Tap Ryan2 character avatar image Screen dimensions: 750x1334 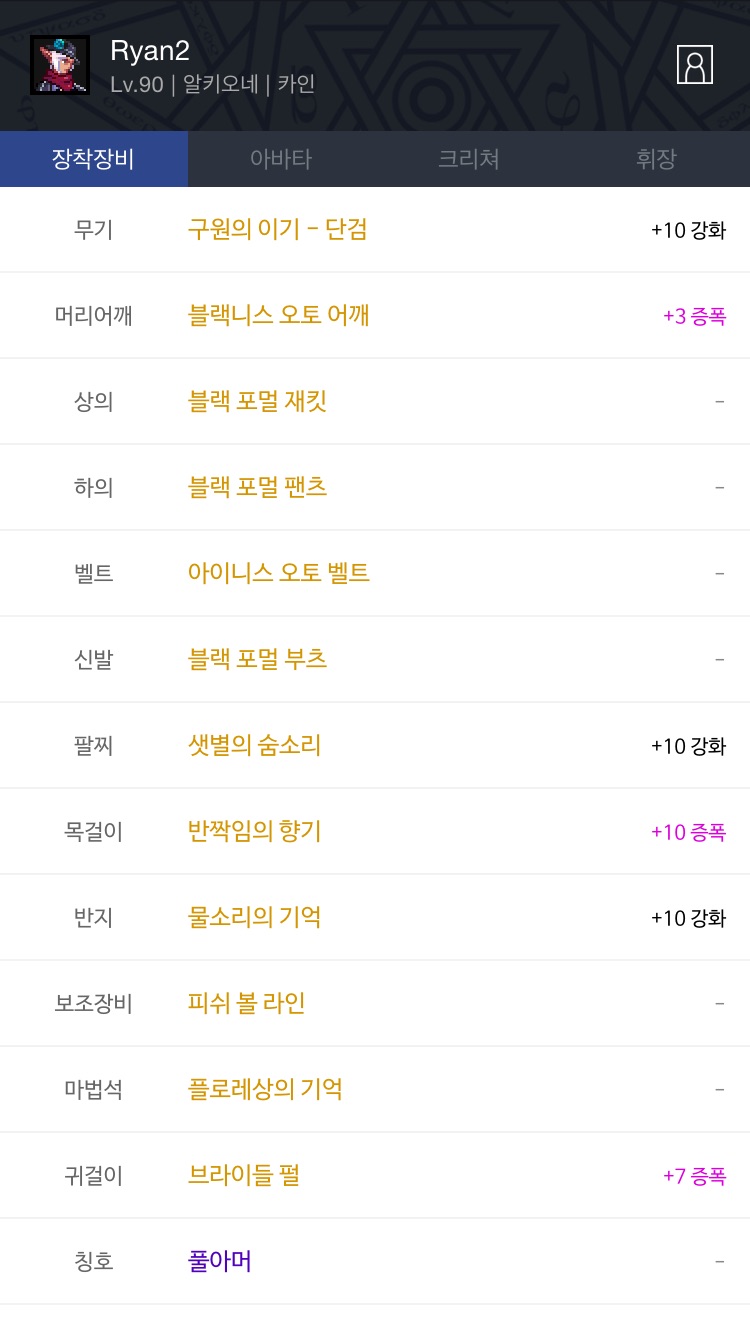click(x=60, y=65)
